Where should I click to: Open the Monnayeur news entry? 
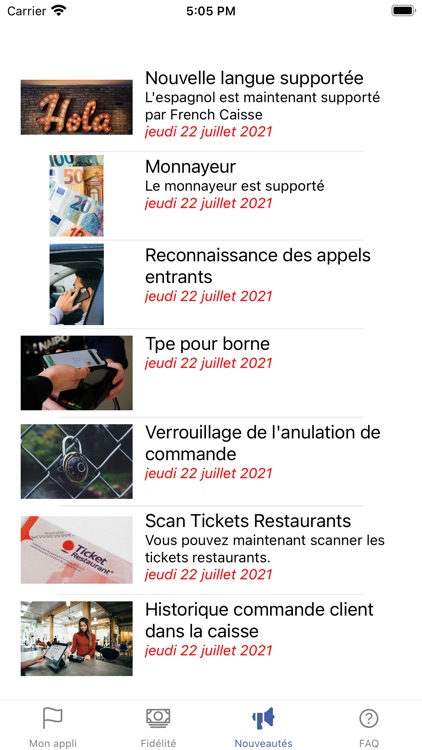click(211, 196)
